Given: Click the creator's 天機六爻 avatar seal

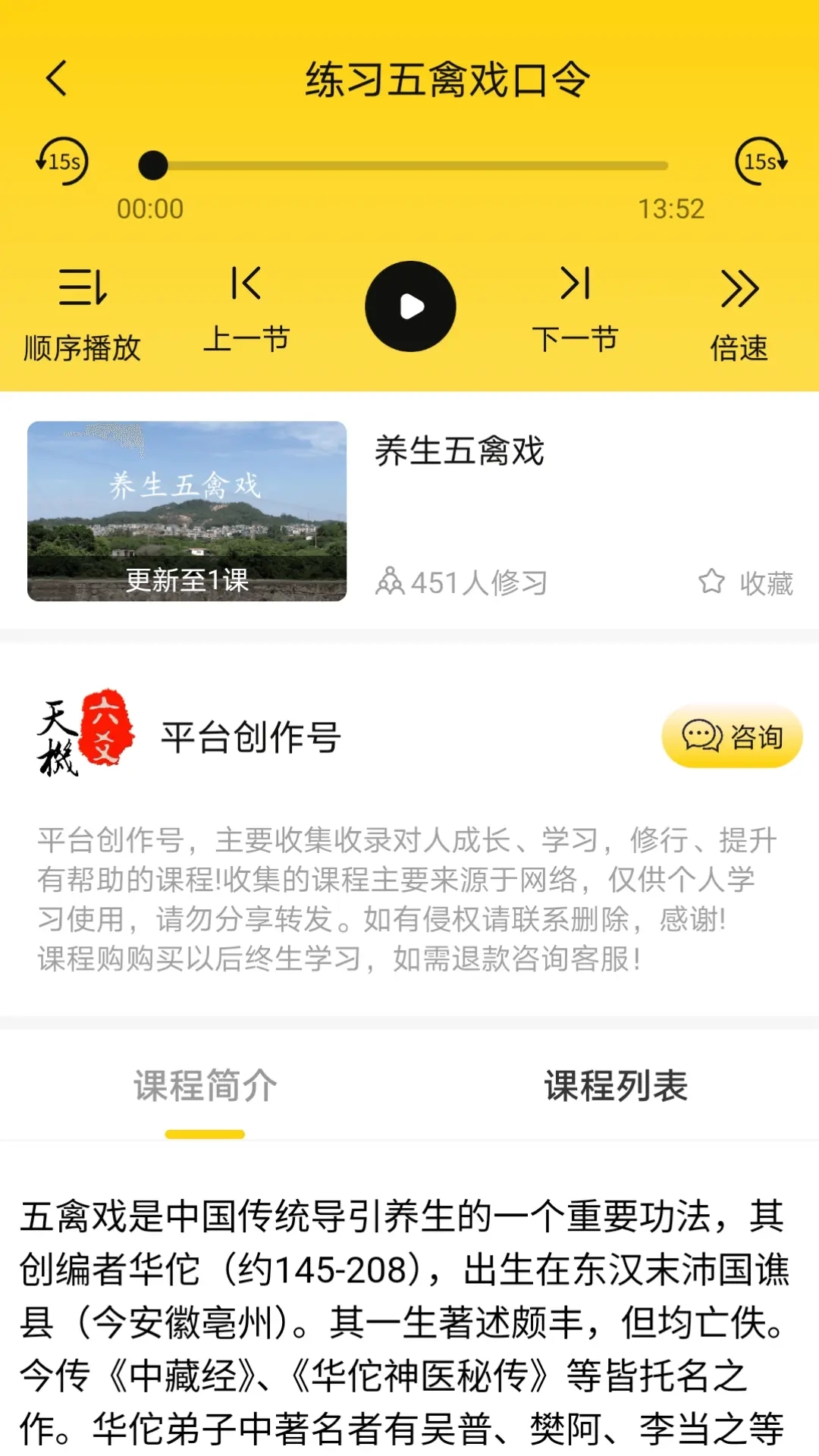Looking at the screenshot, I should pyautogui.click(x=83, y=736).
